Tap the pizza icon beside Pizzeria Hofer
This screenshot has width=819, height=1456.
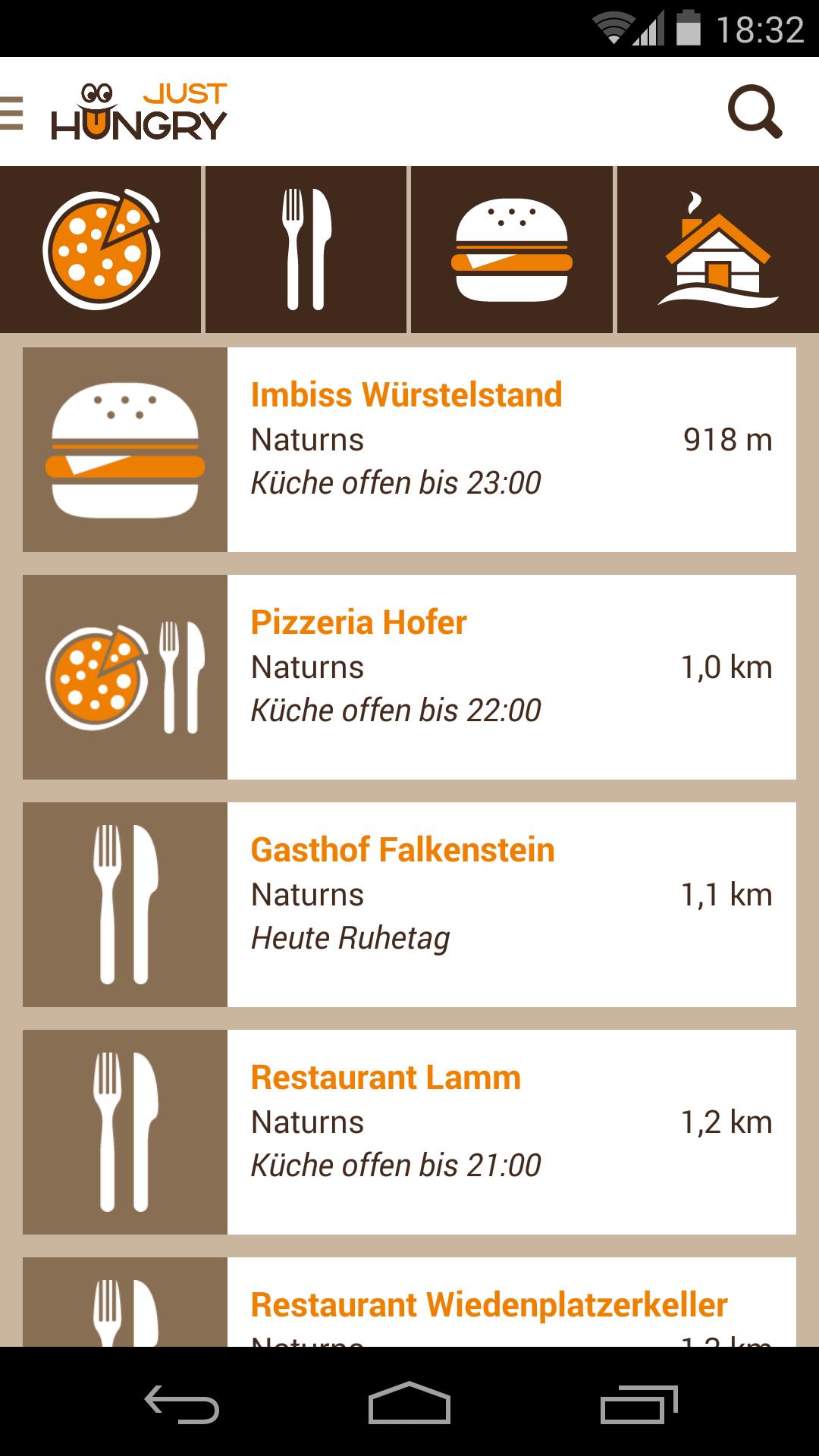[x=124, y=675]
